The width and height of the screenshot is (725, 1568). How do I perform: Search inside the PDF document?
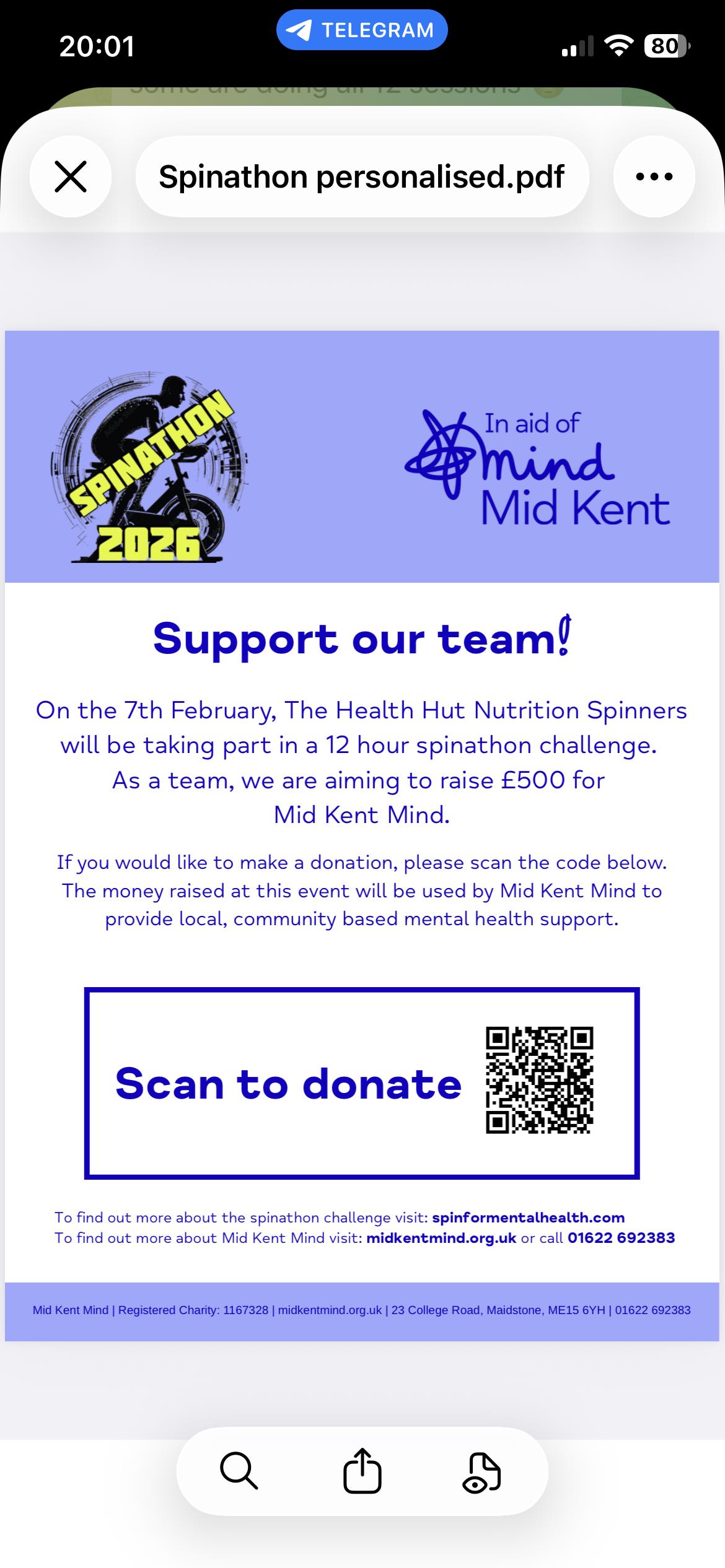(239, 1470)
